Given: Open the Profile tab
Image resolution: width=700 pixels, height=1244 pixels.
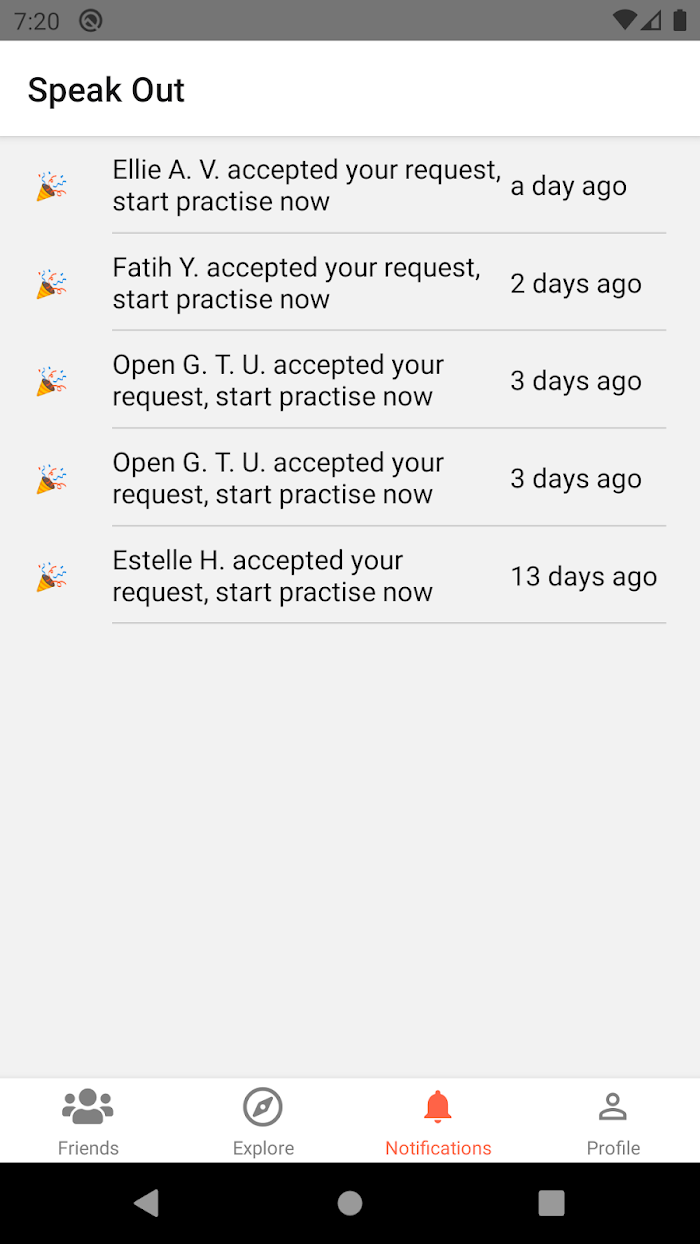Looking at the screenshot, I should coord(613,1121).
